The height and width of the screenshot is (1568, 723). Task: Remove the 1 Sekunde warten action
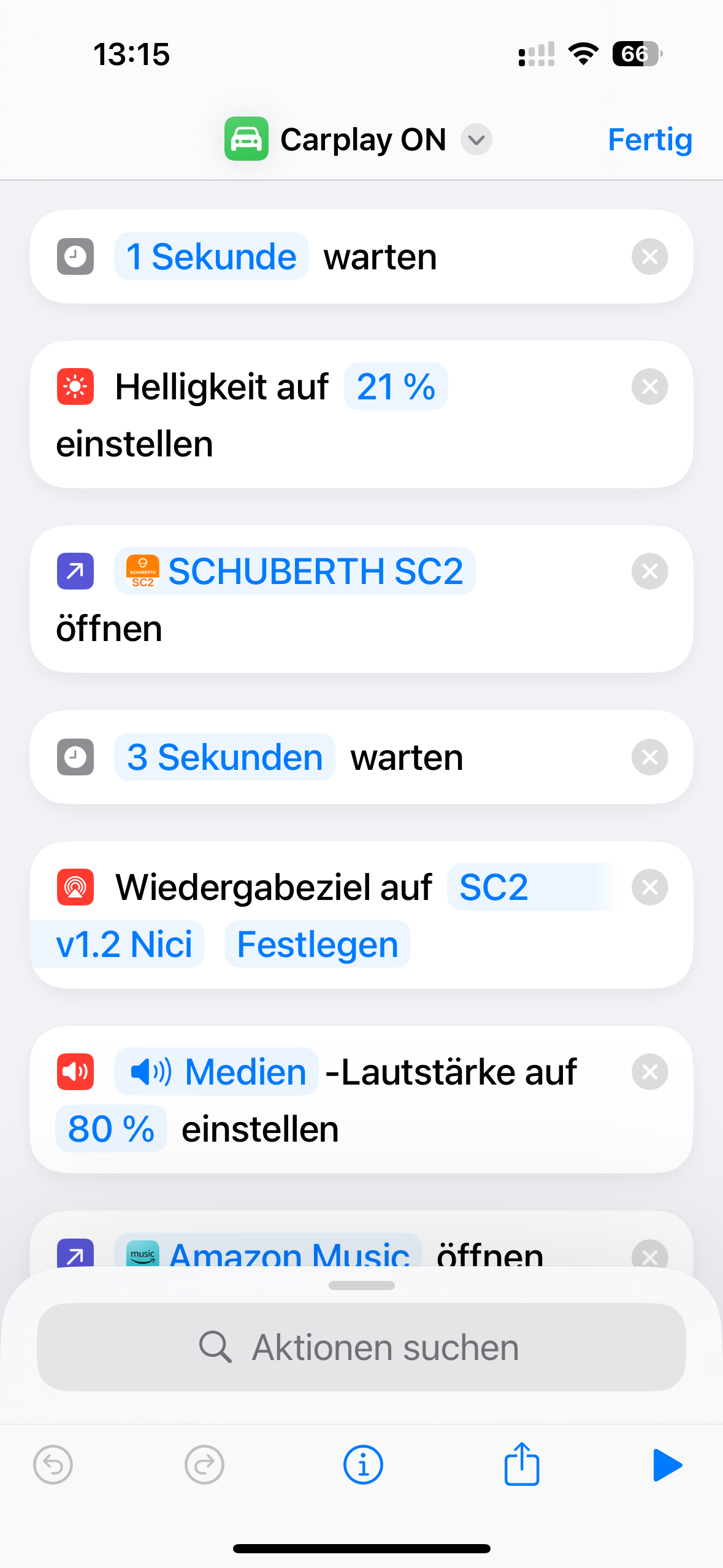(649, 256)
